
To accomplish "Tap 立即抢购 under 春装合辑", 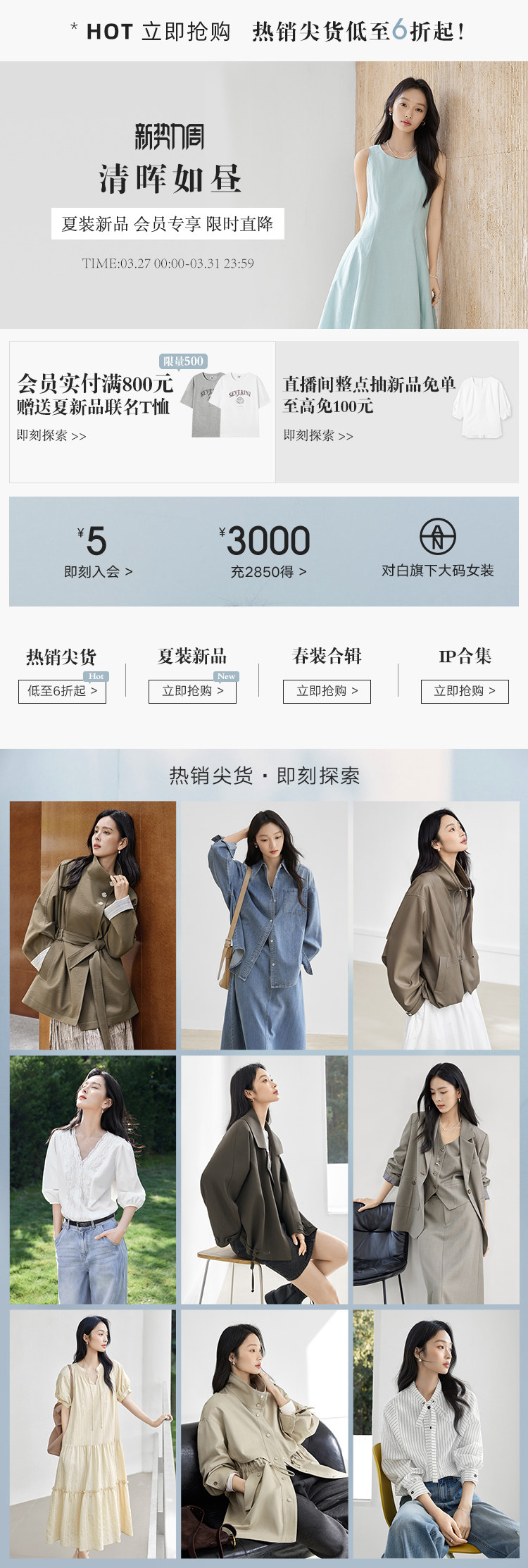I will (x=327, y=691).
